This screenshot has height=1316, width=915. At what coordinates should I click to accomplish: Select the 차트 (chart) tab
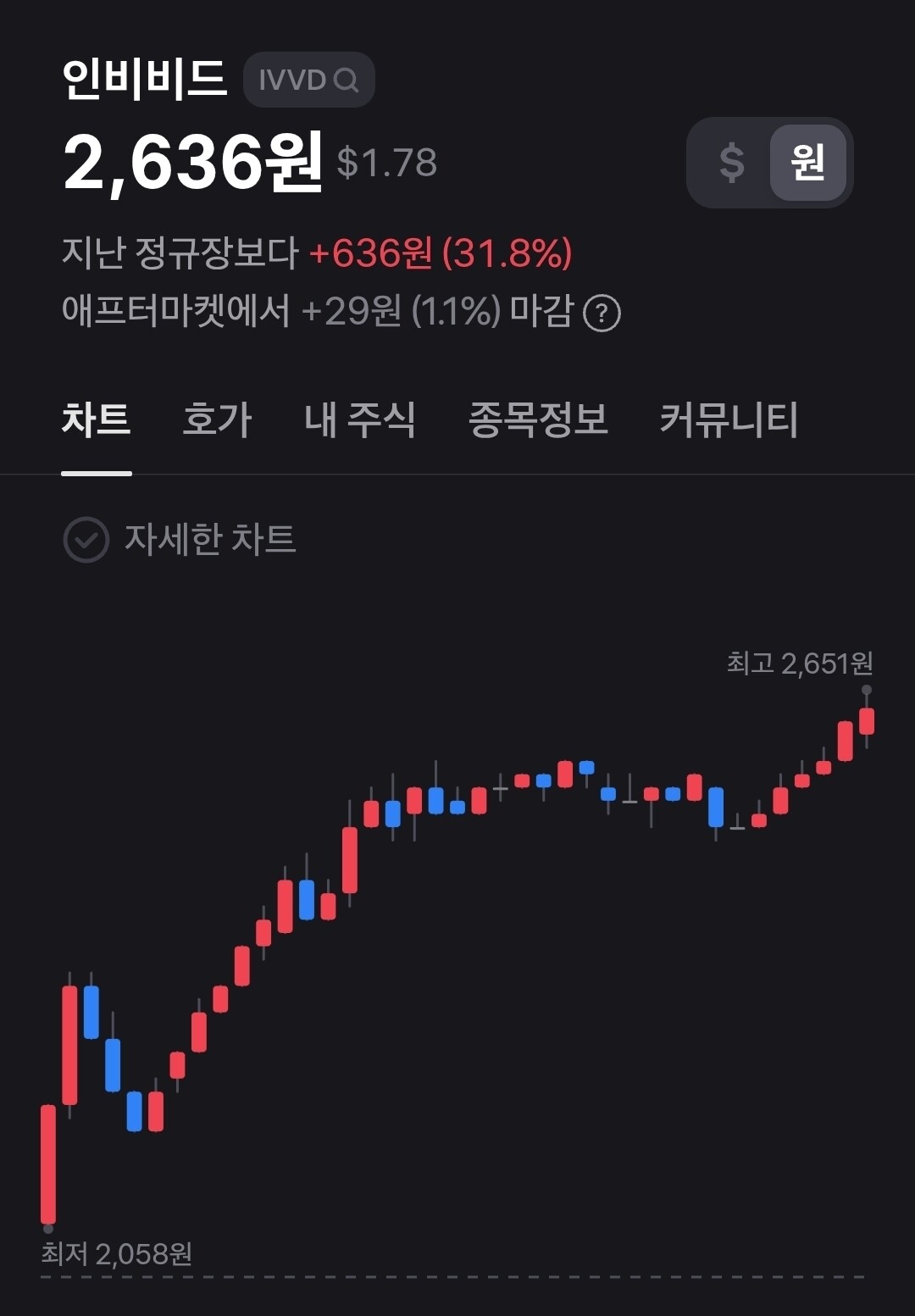(x=96, y=419)
